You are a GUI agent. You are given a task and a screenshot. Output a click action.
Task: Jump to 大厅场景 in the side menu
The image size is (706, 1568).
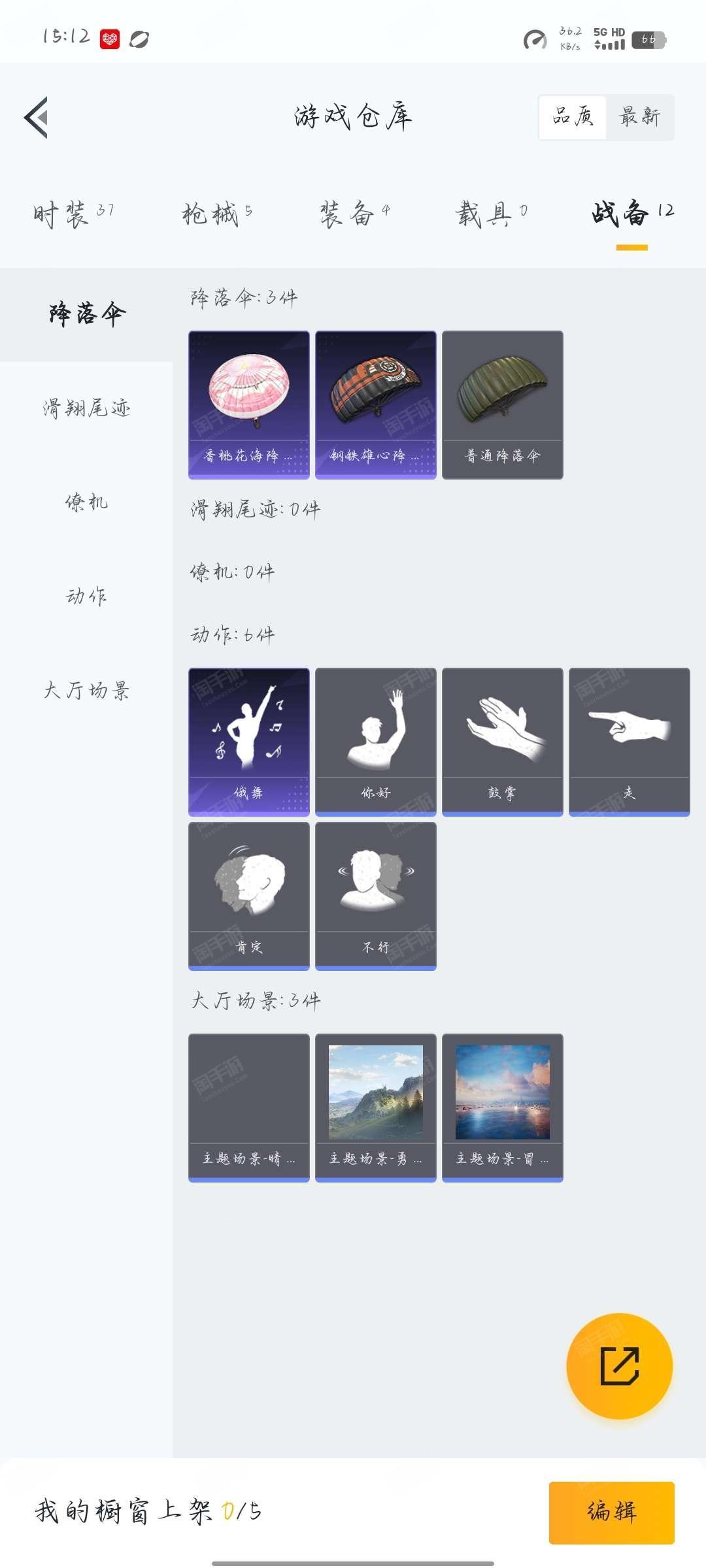[86, 690]
